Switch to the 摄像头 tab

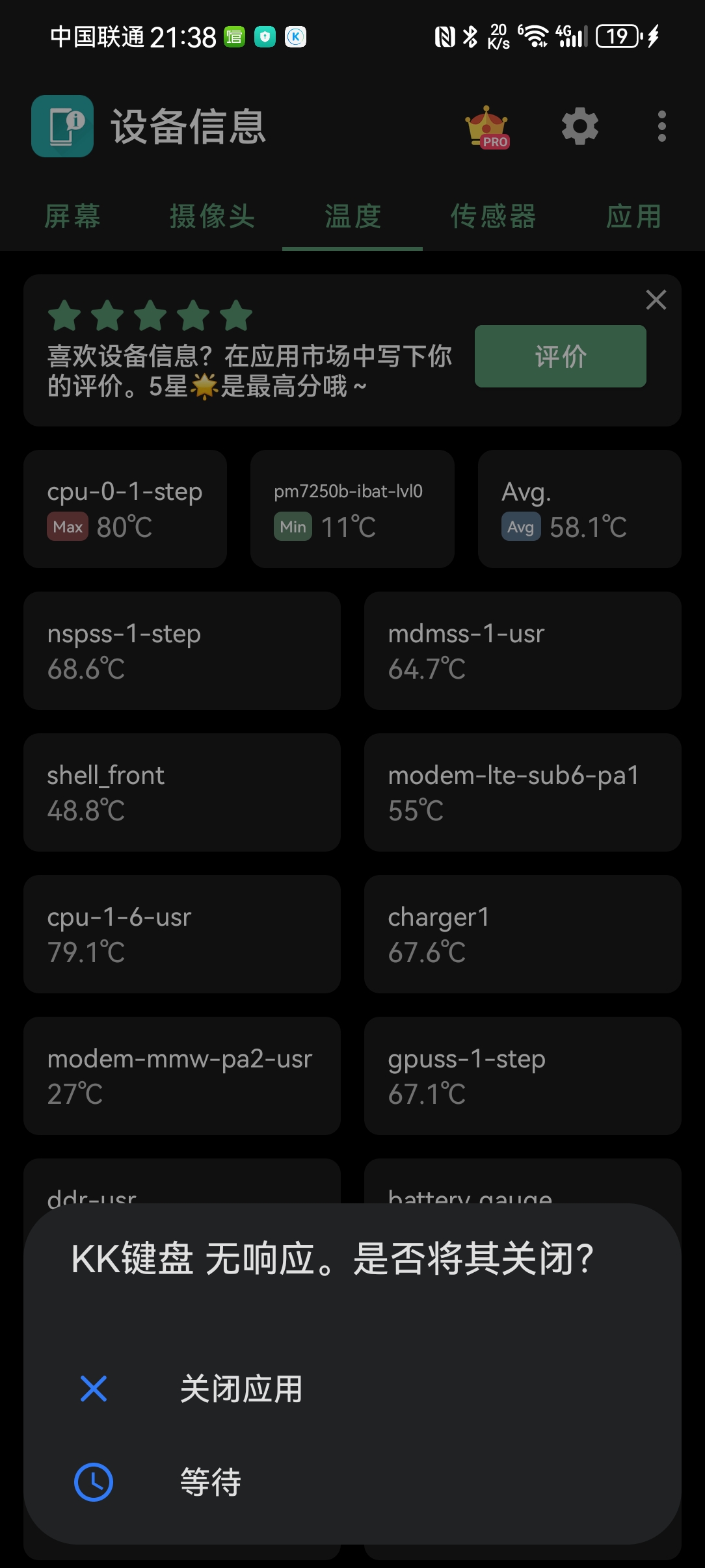tap(212, 216)
